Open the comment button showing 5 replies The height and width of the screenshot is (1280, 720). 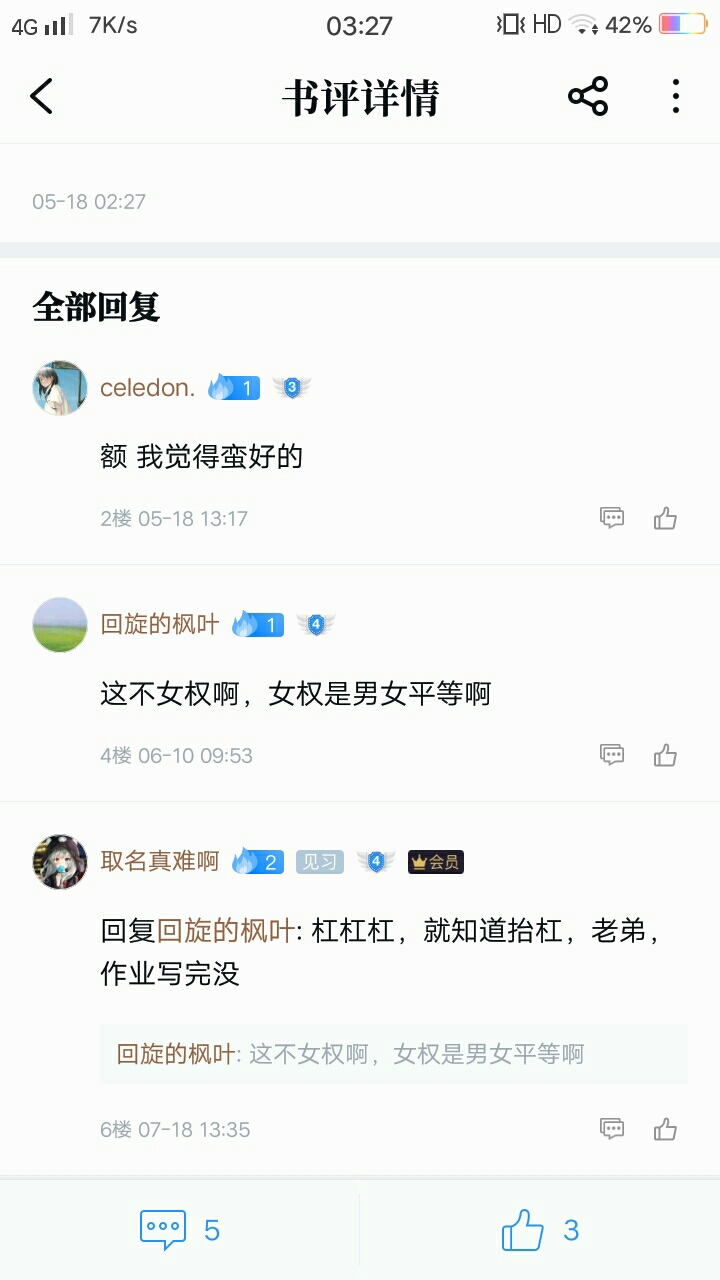[180, 1230]
